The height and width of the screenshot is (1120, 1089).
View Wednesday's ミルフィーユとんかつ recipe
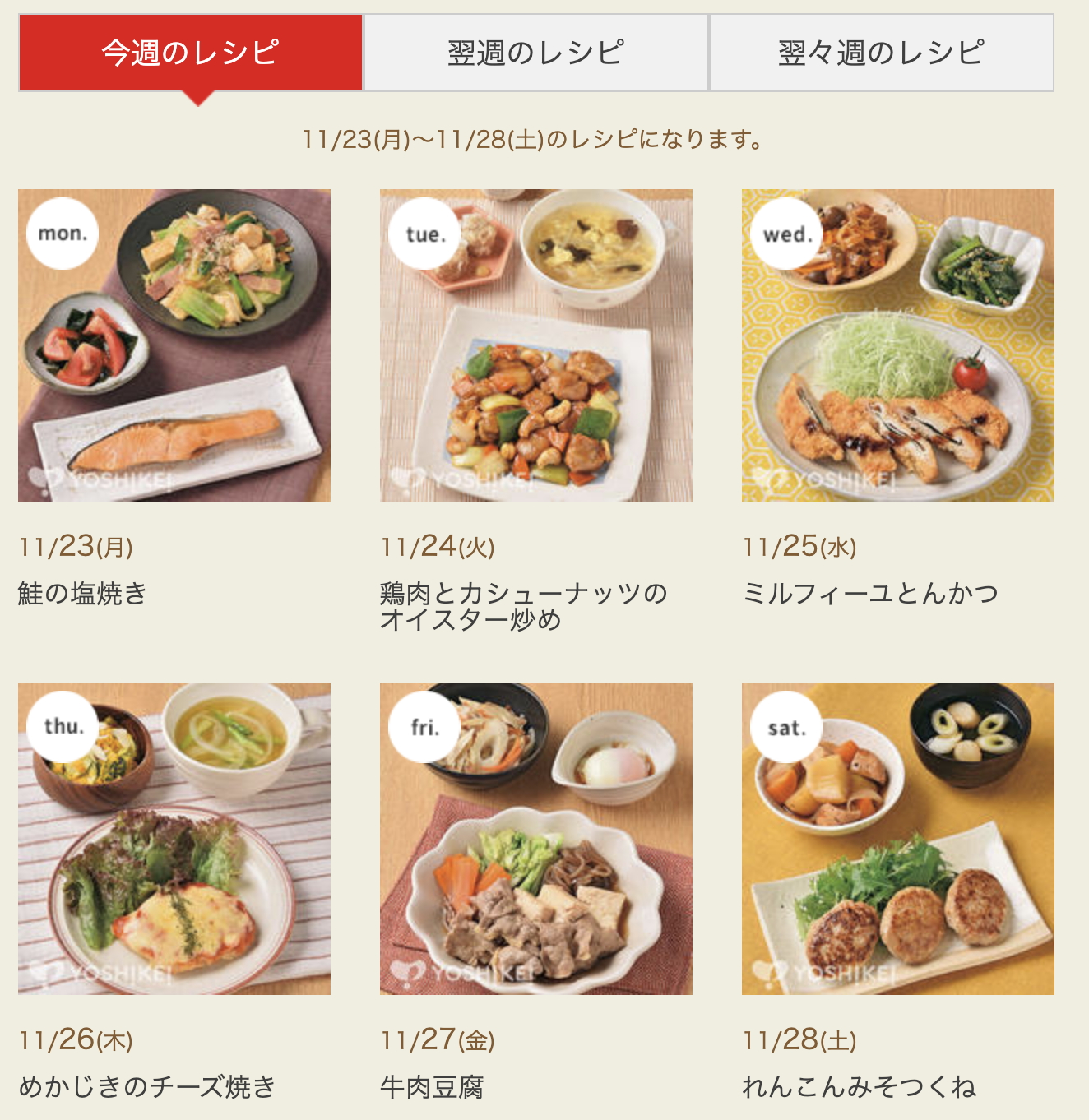point(898,345)
